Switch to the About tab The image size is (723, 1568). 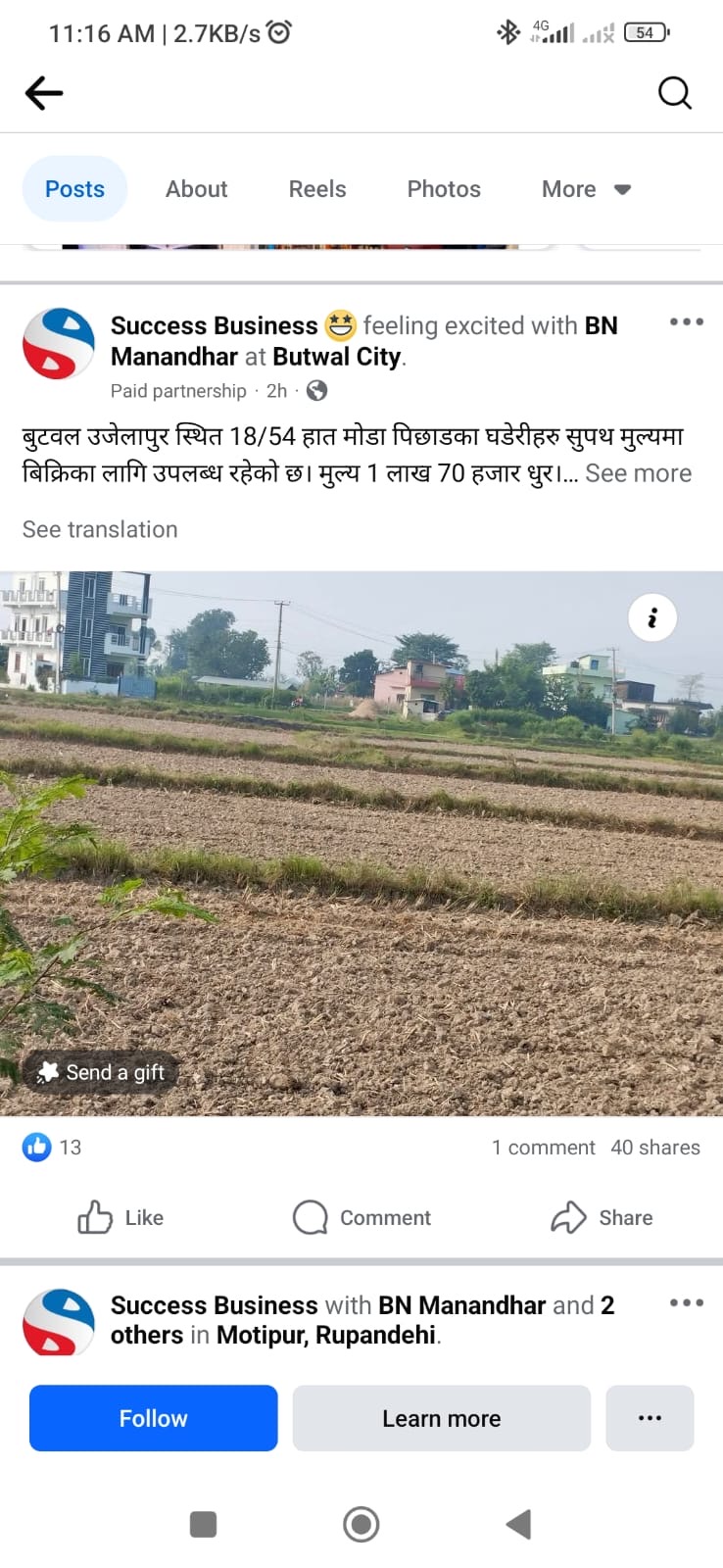click(196, 189)
